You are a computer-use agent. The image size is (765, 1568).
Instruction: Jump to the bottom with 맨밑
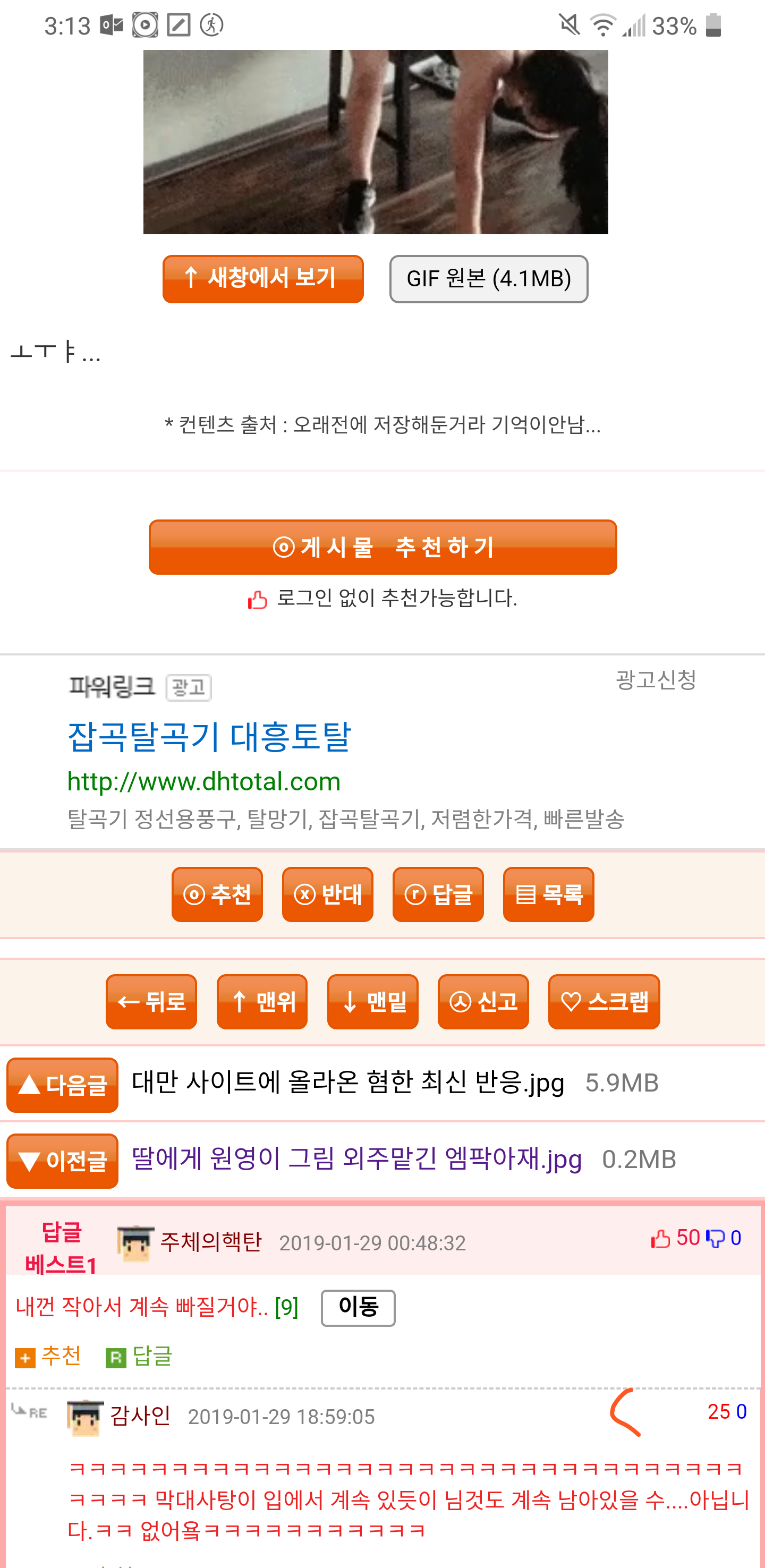click(x=373, y=1001)
